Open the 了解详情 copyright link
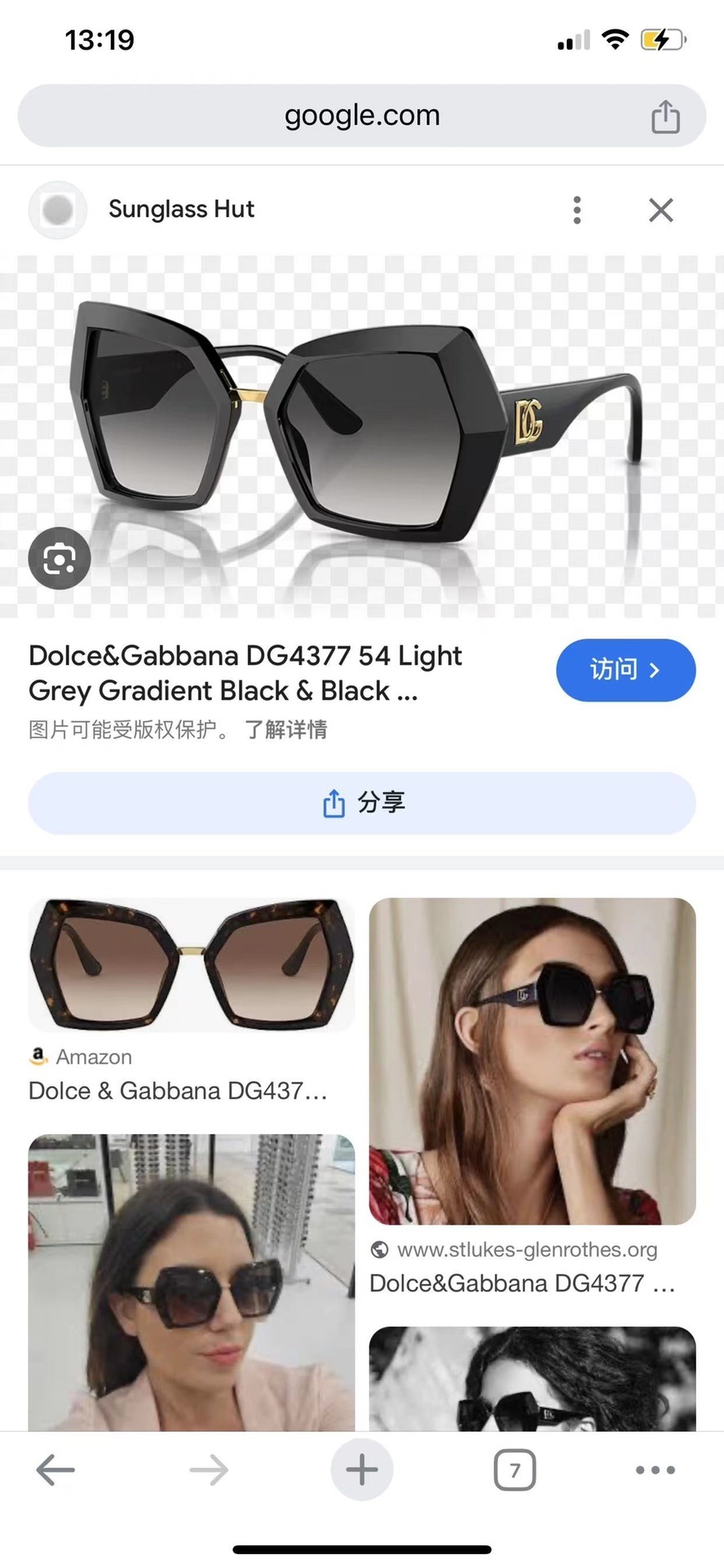Viewport: 724px width, 1568px height. [285, 729]
